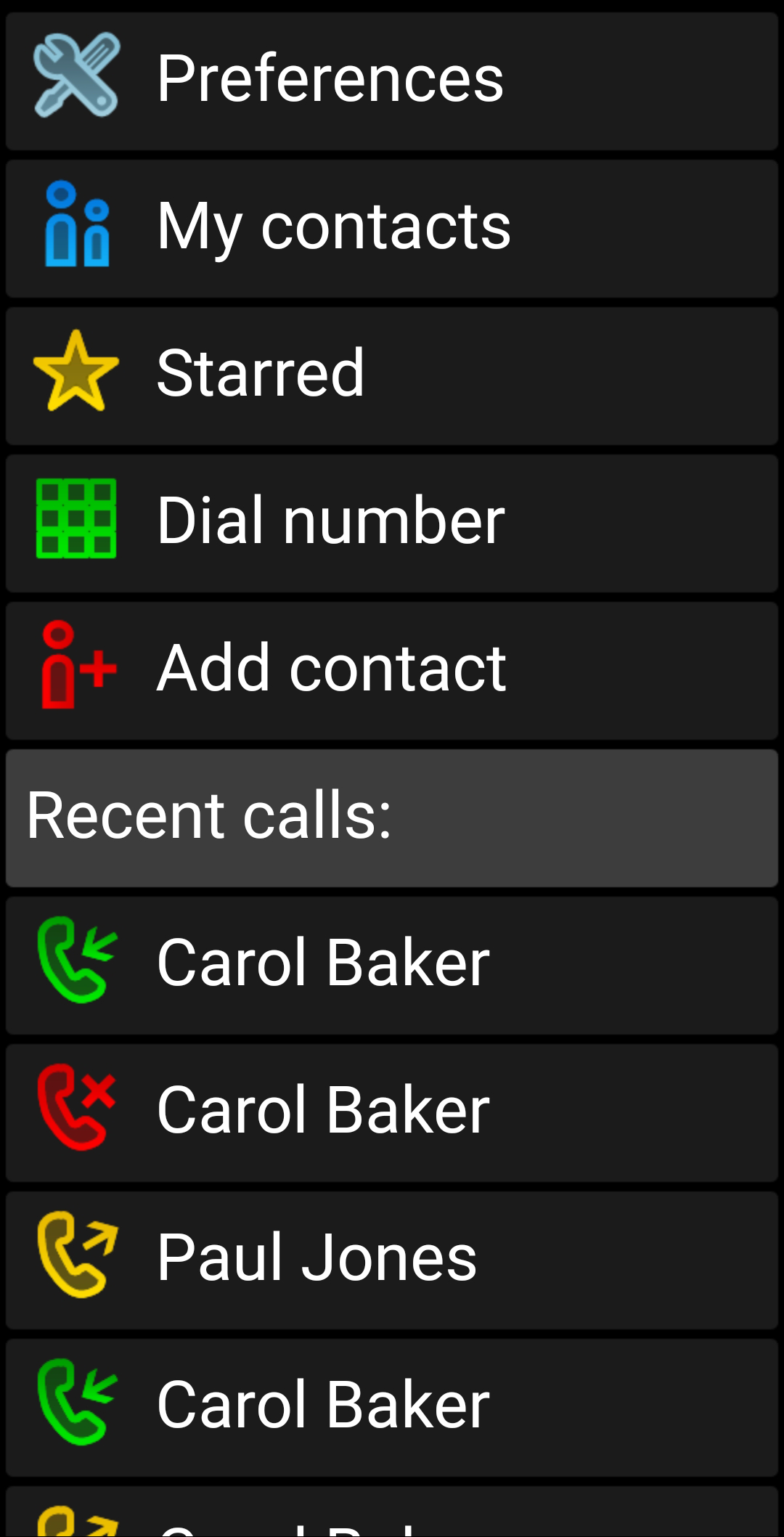Open the missed call from Carol Baker

tap(392, 1111)
